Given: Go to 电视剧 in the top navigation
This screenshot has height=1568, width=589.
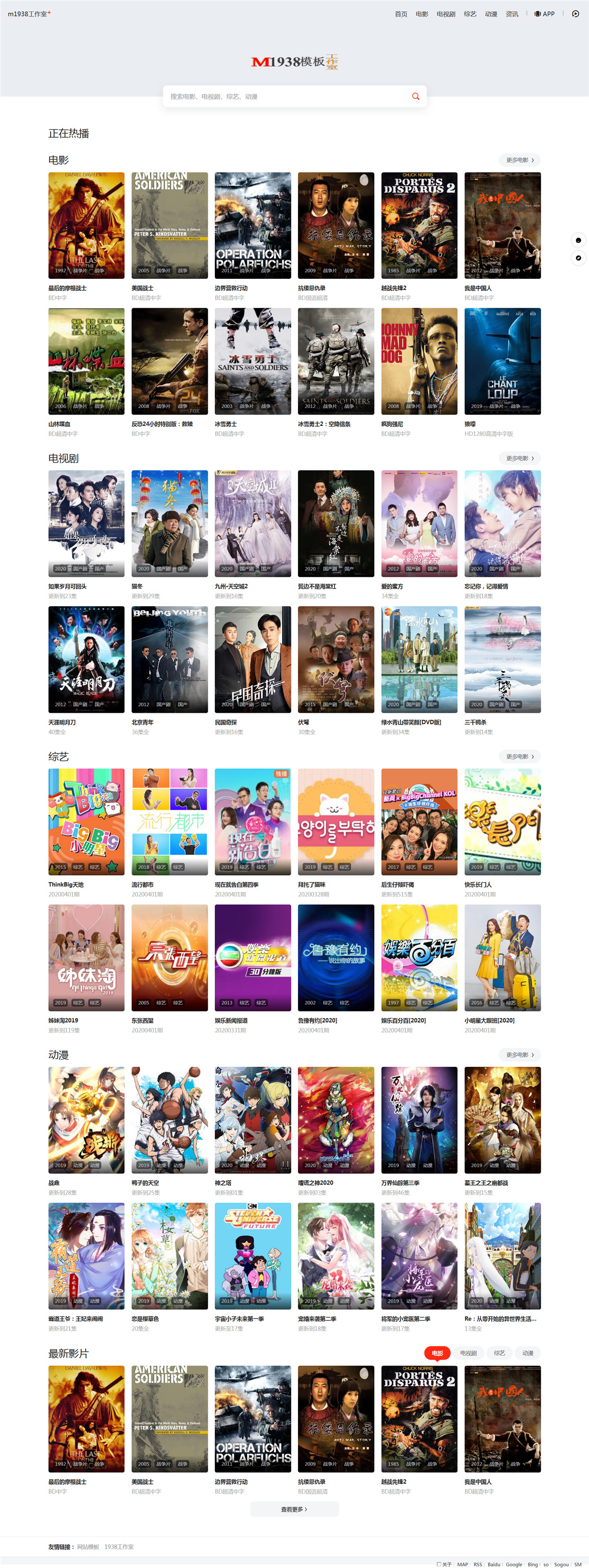Looking at the screenshot, I should point(445,14).
